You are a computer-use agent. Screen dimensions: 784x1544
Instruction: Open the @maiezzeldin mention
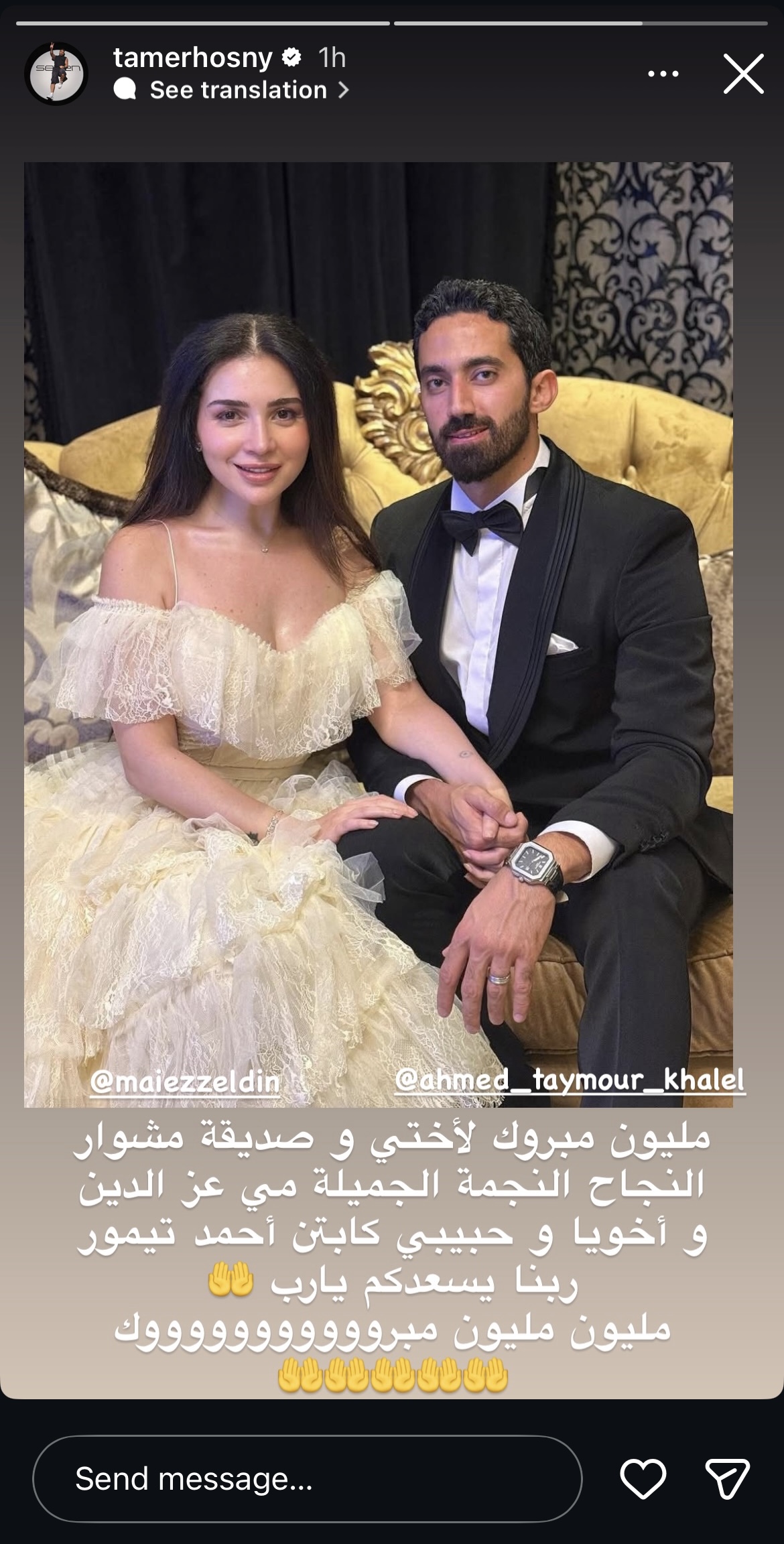coord(184,1082)
